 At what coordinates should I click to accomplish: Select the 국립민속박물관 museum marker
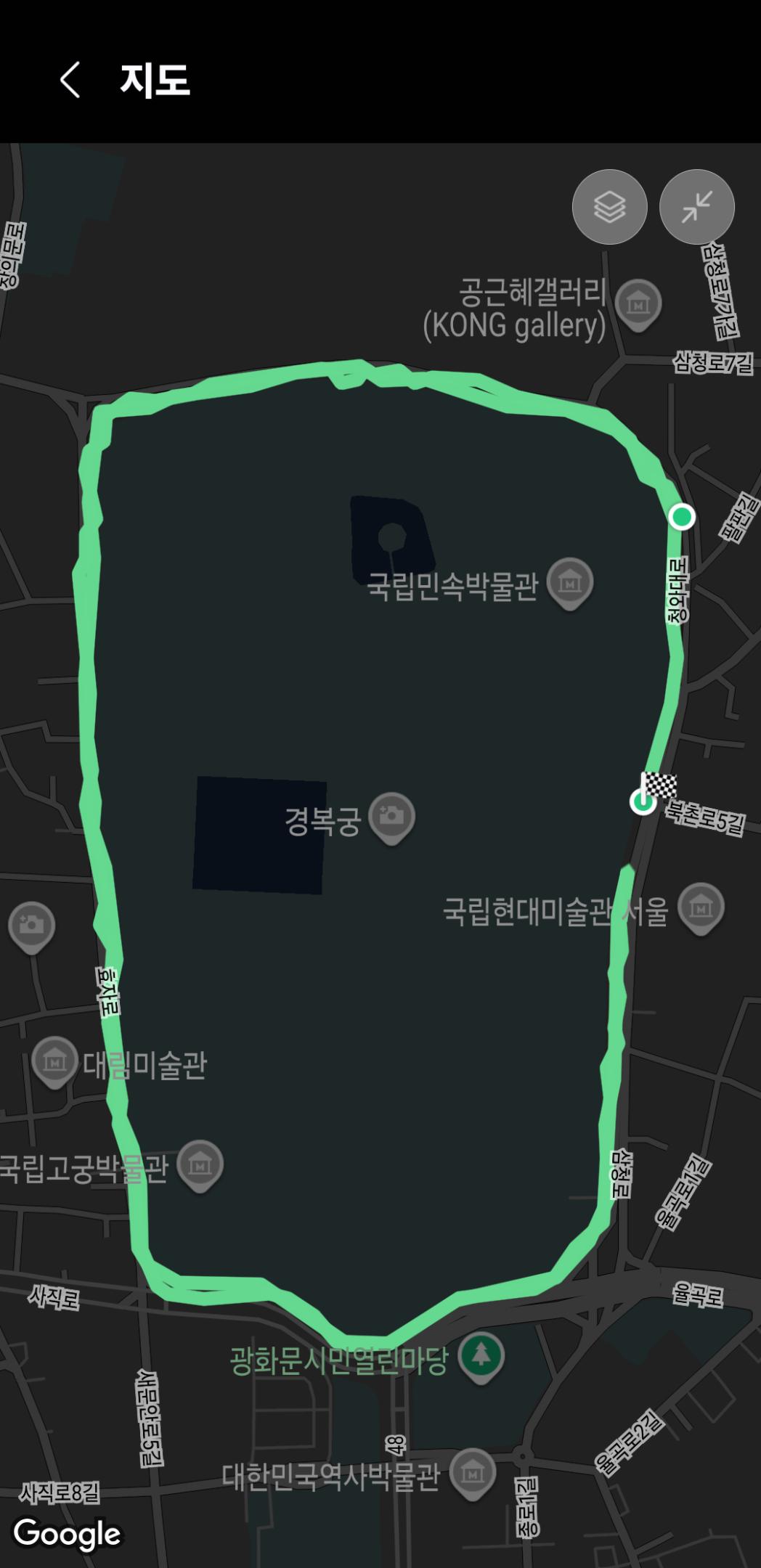pyautogui.click(x=570, y=581)
